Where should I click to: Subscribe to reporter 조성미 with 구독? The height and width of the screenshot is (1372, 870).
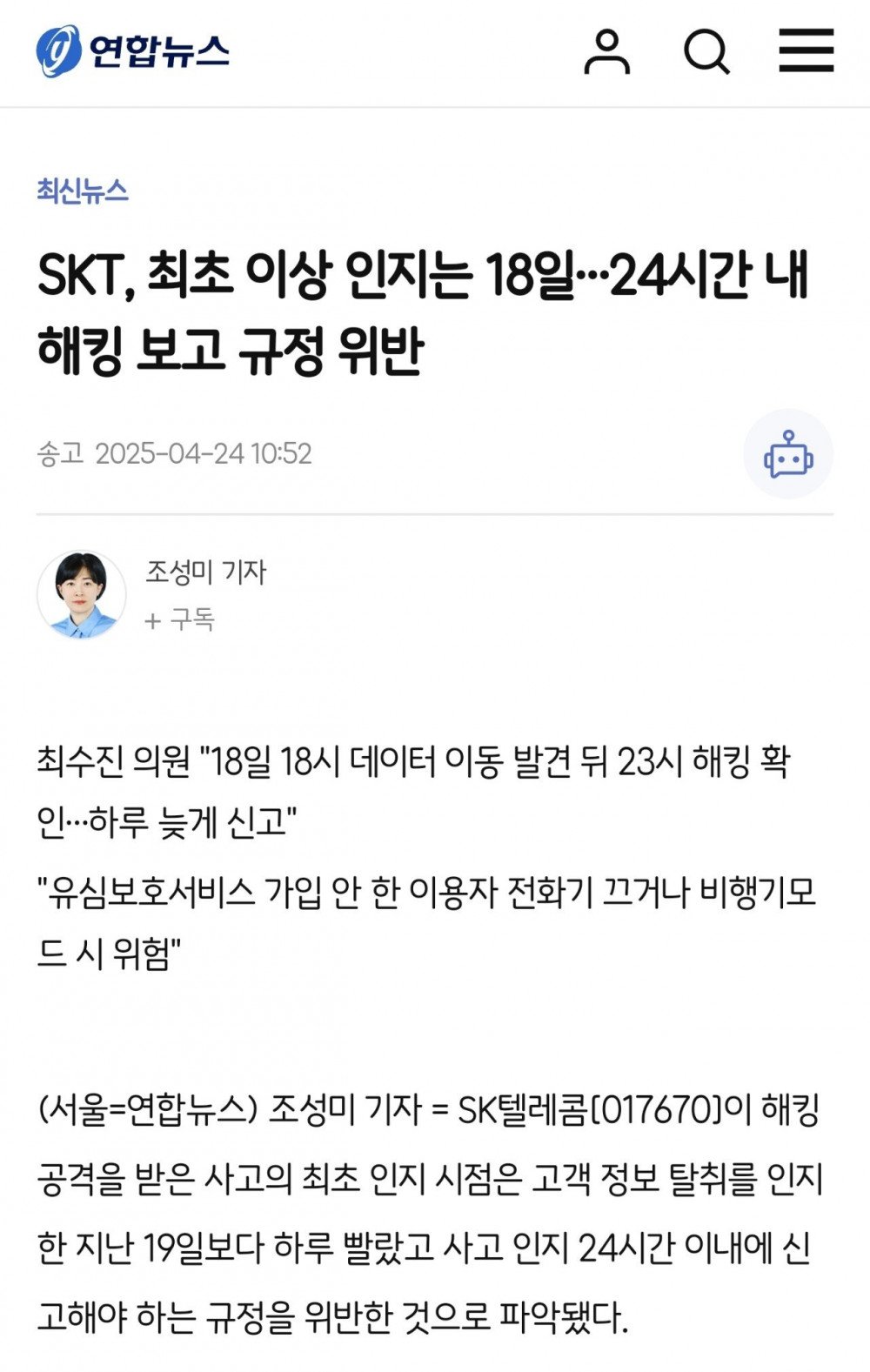tap(180, 620)
